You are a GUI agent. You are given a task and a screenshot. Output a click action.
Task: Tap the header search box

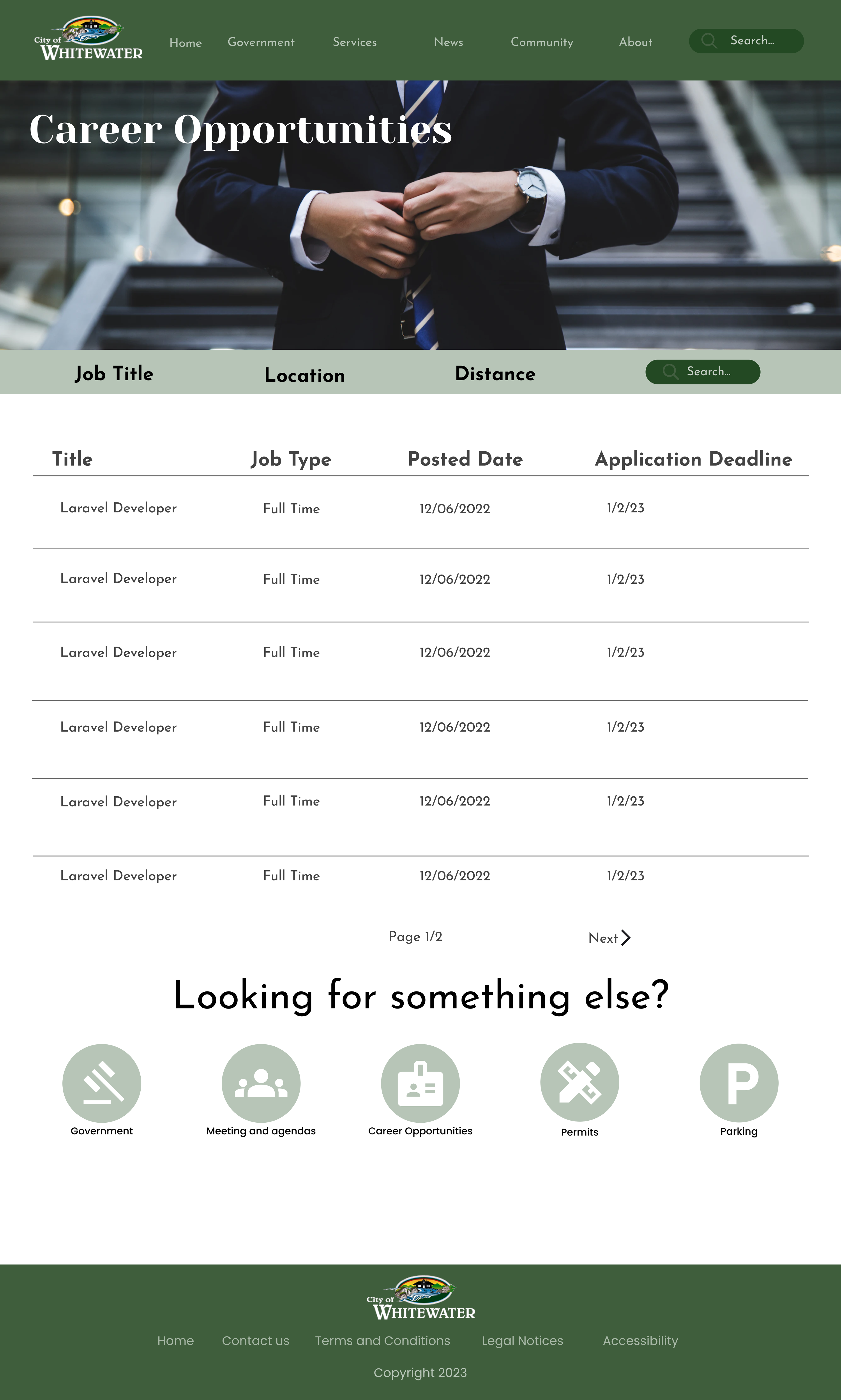point(746,41)
